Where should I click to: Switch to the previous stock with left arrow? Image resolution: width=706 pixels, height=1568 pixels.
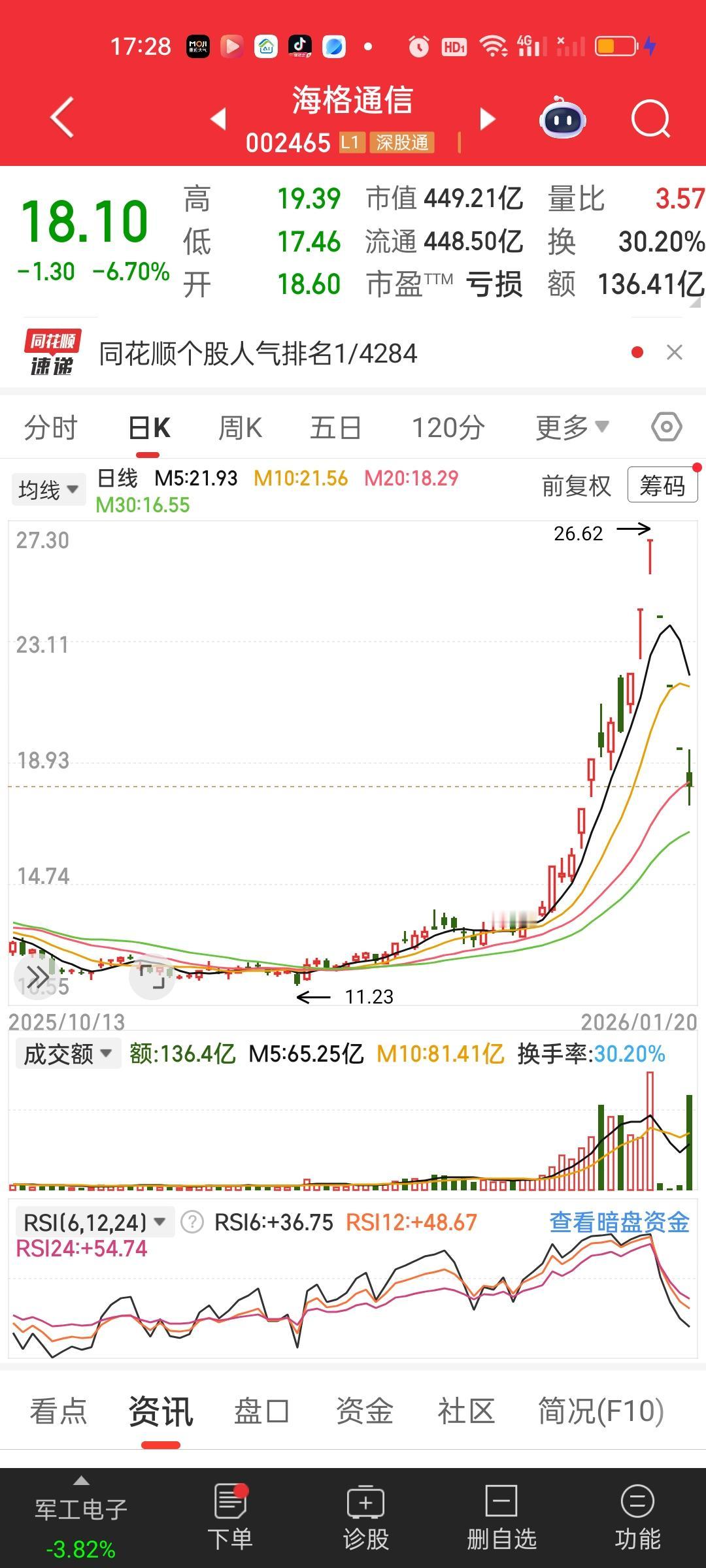[x=218, y=119]
